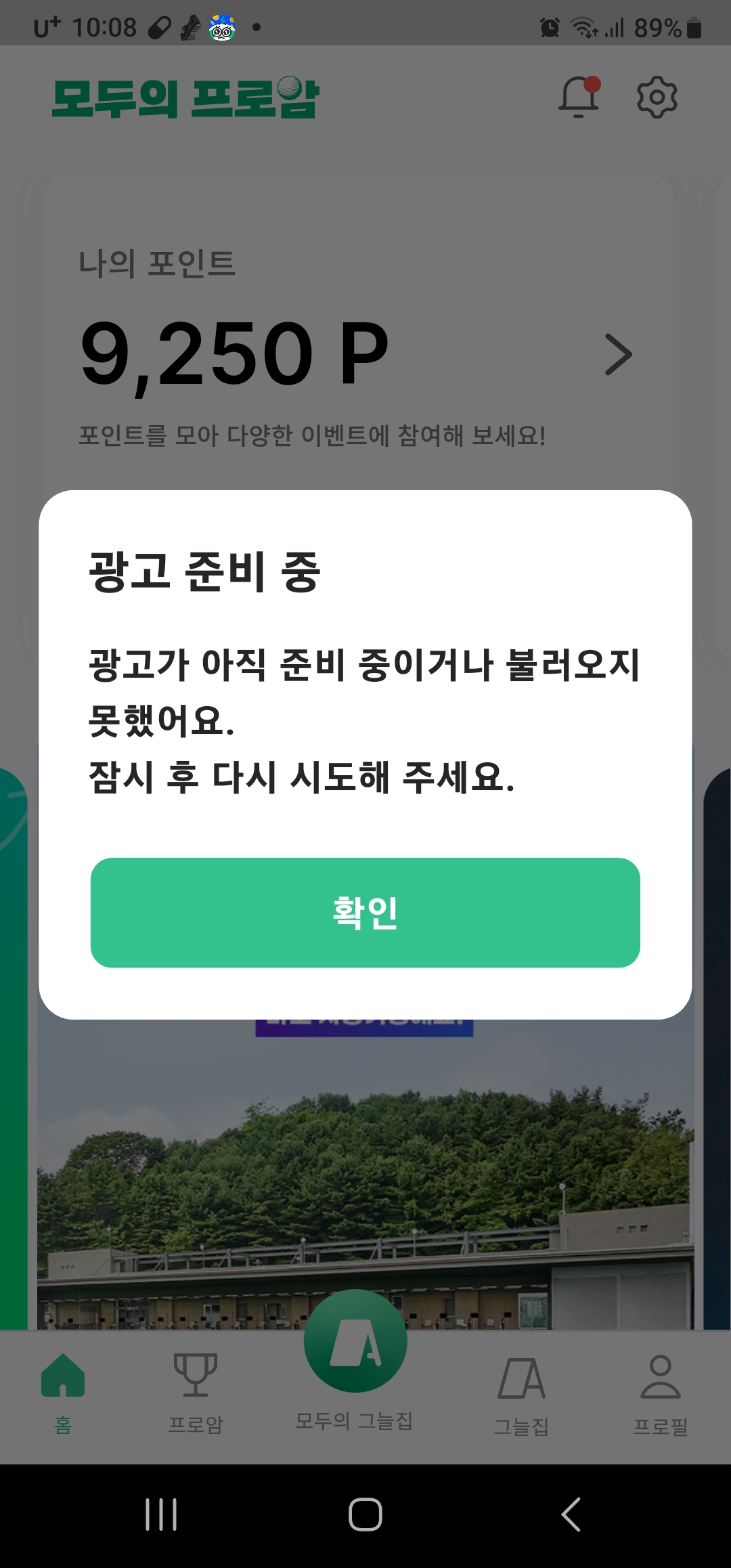The width and height of the screenshot is (731, 1568).
Task: Open my points details via the chevron
Action: point(618,354)
